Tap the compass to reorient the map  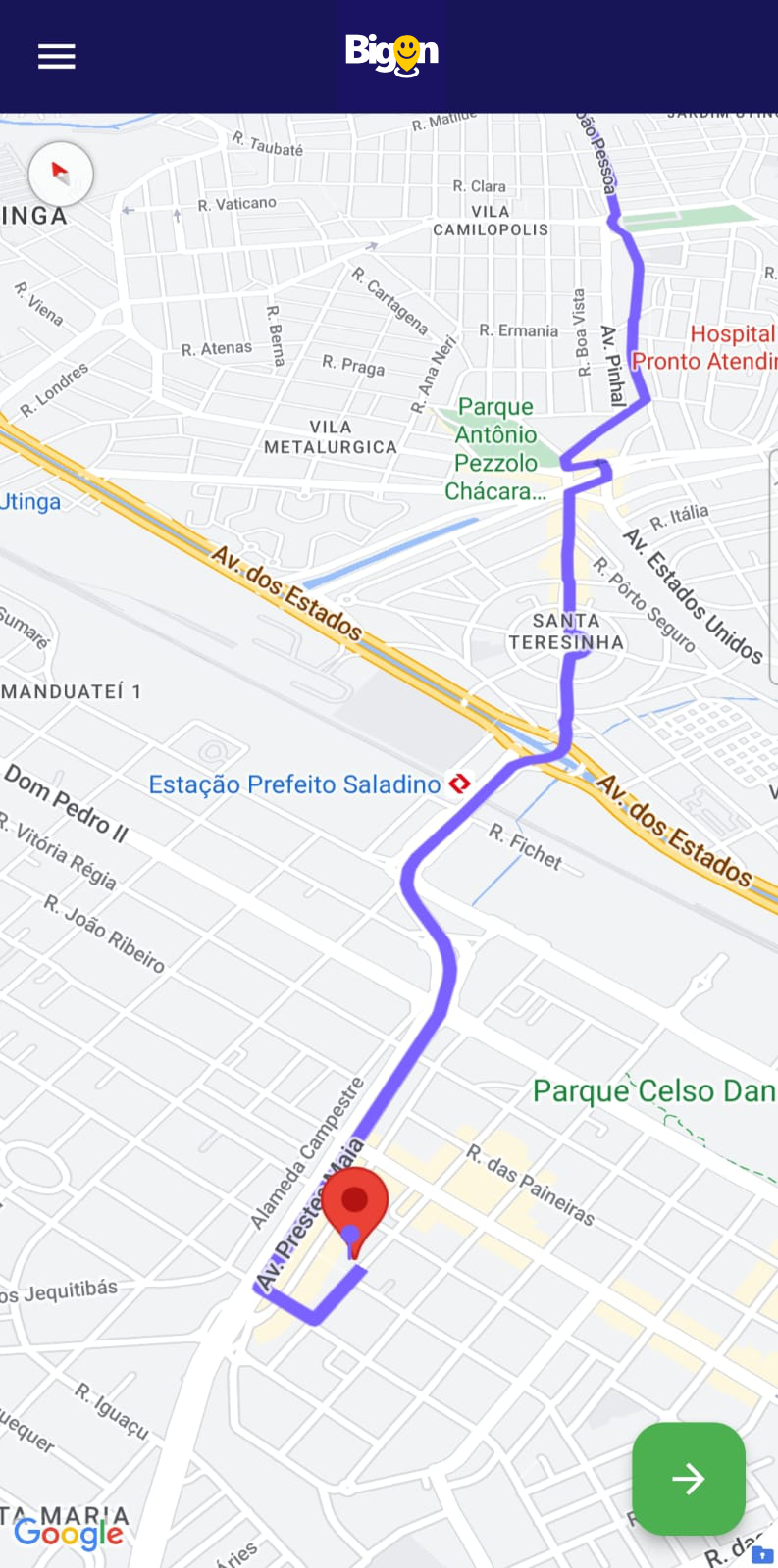pos(61,175)
